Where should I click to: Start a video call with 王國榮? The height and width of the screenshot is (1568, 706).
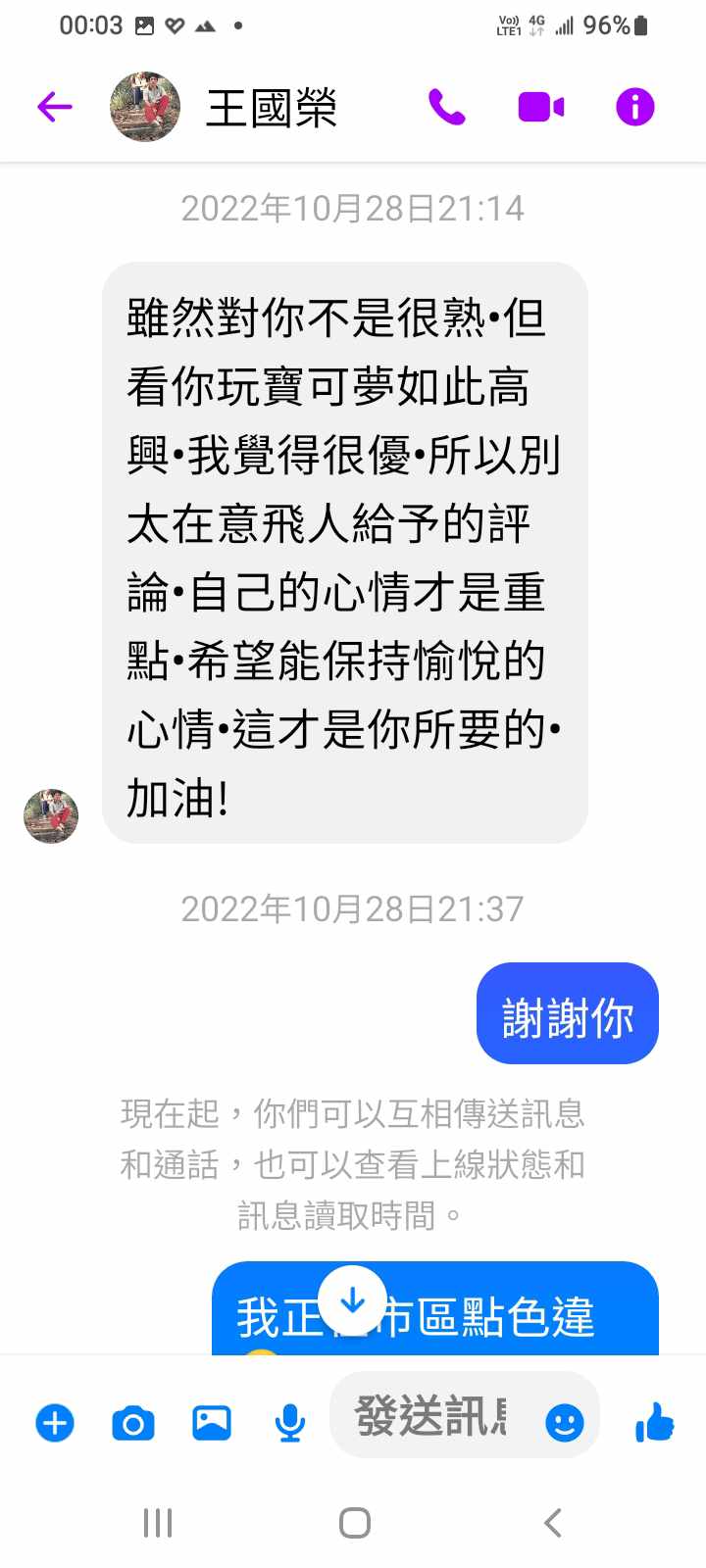(541, 107)
